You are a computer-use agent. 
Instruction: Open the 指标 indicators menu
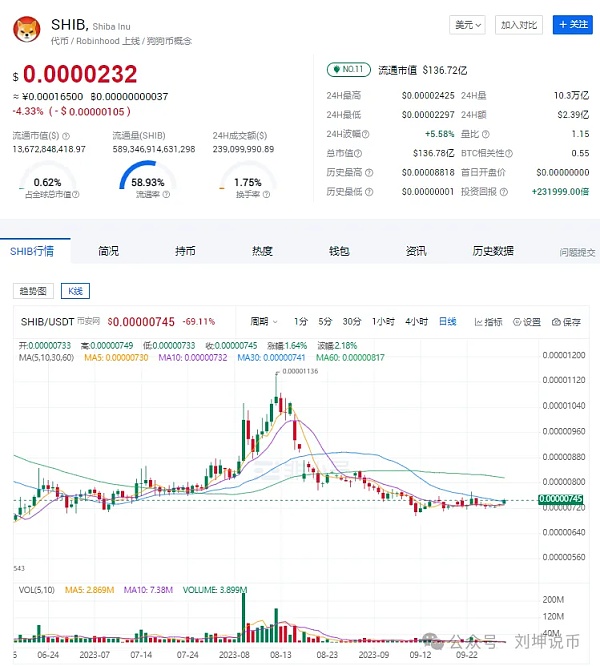click(x=488, y=322)
